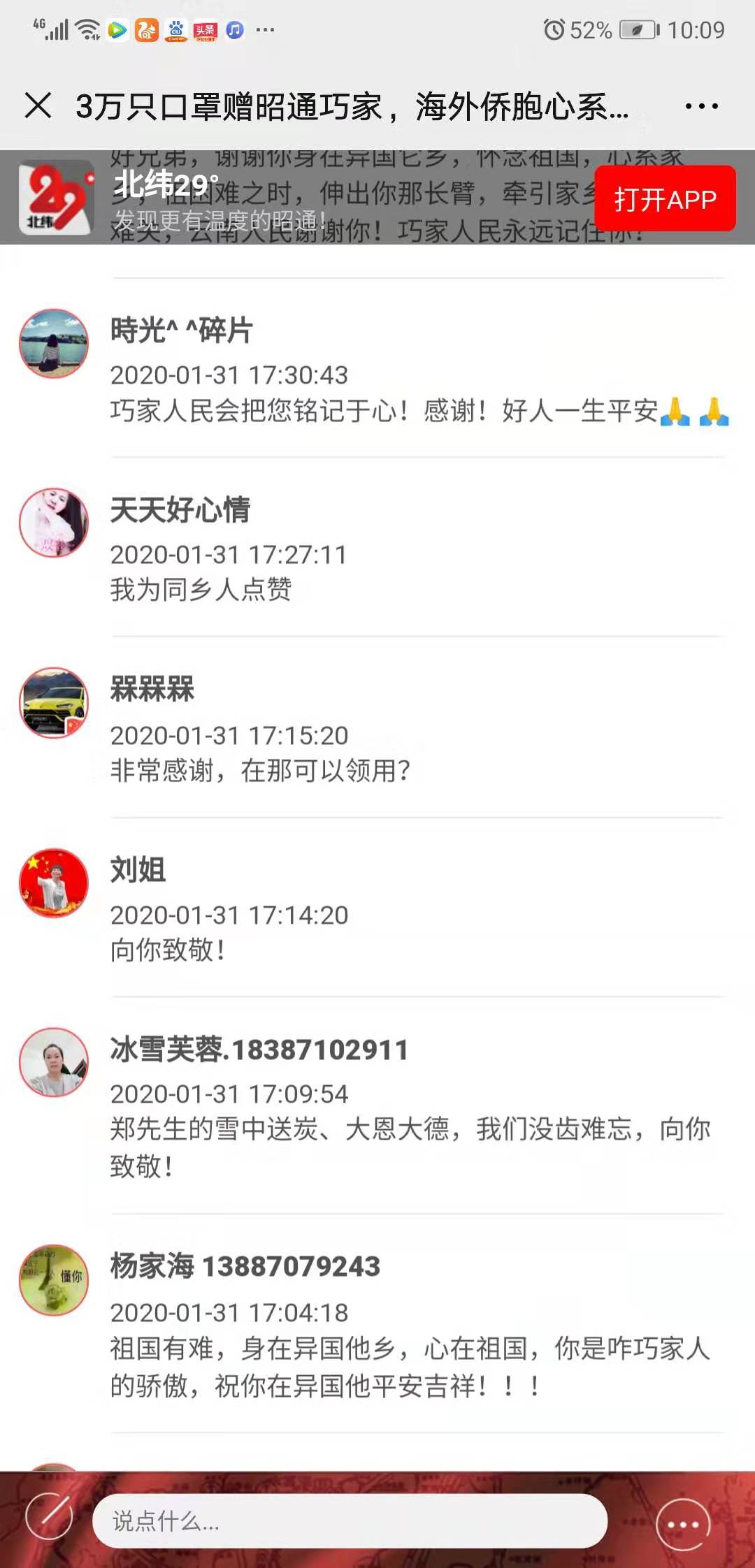
Task: Open 刘姐's avatar
Action: click(x=54, y=883)
